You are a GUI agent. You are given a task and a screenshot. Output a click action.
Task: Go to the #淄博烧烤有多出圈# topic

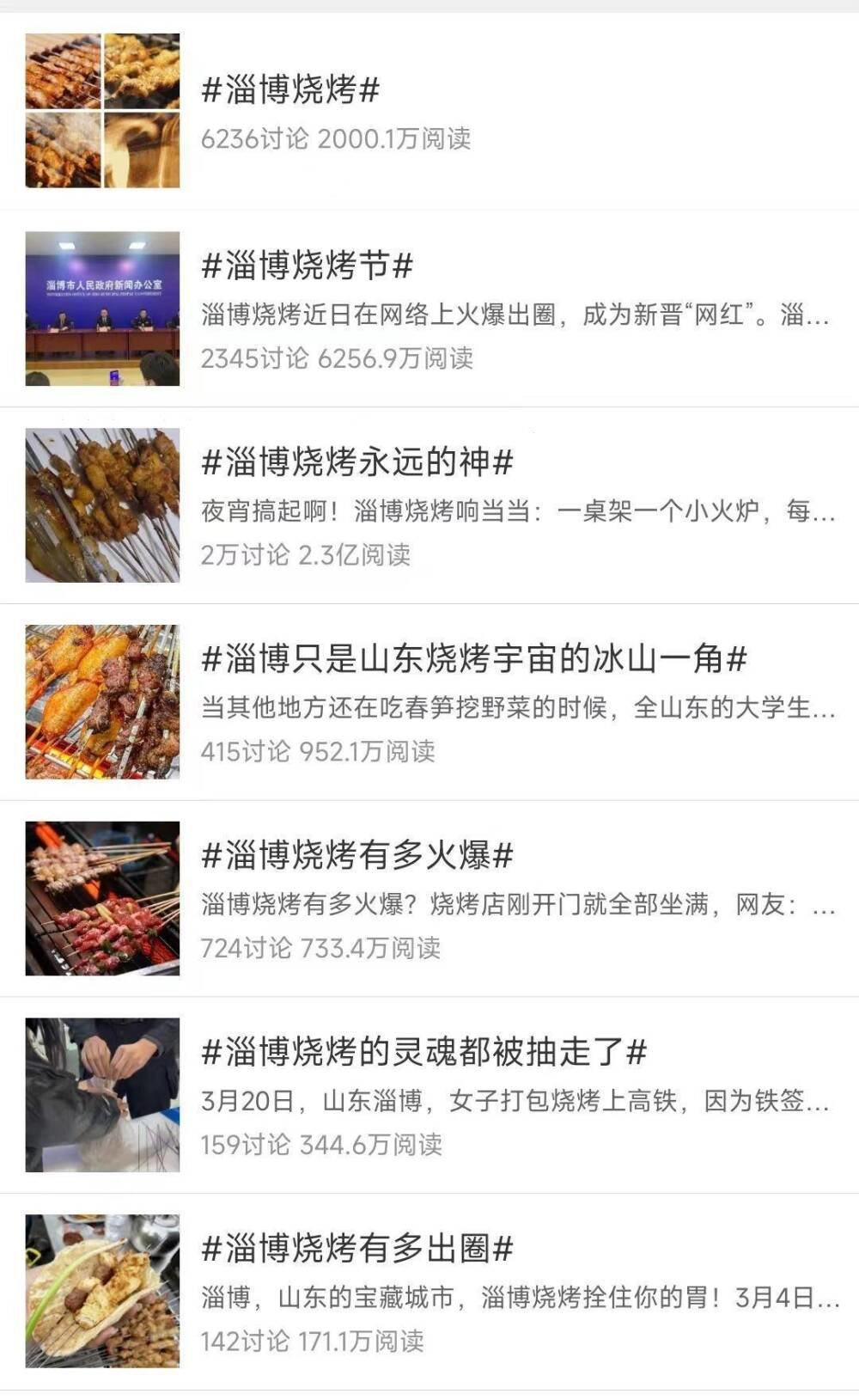pos(356,1250)
